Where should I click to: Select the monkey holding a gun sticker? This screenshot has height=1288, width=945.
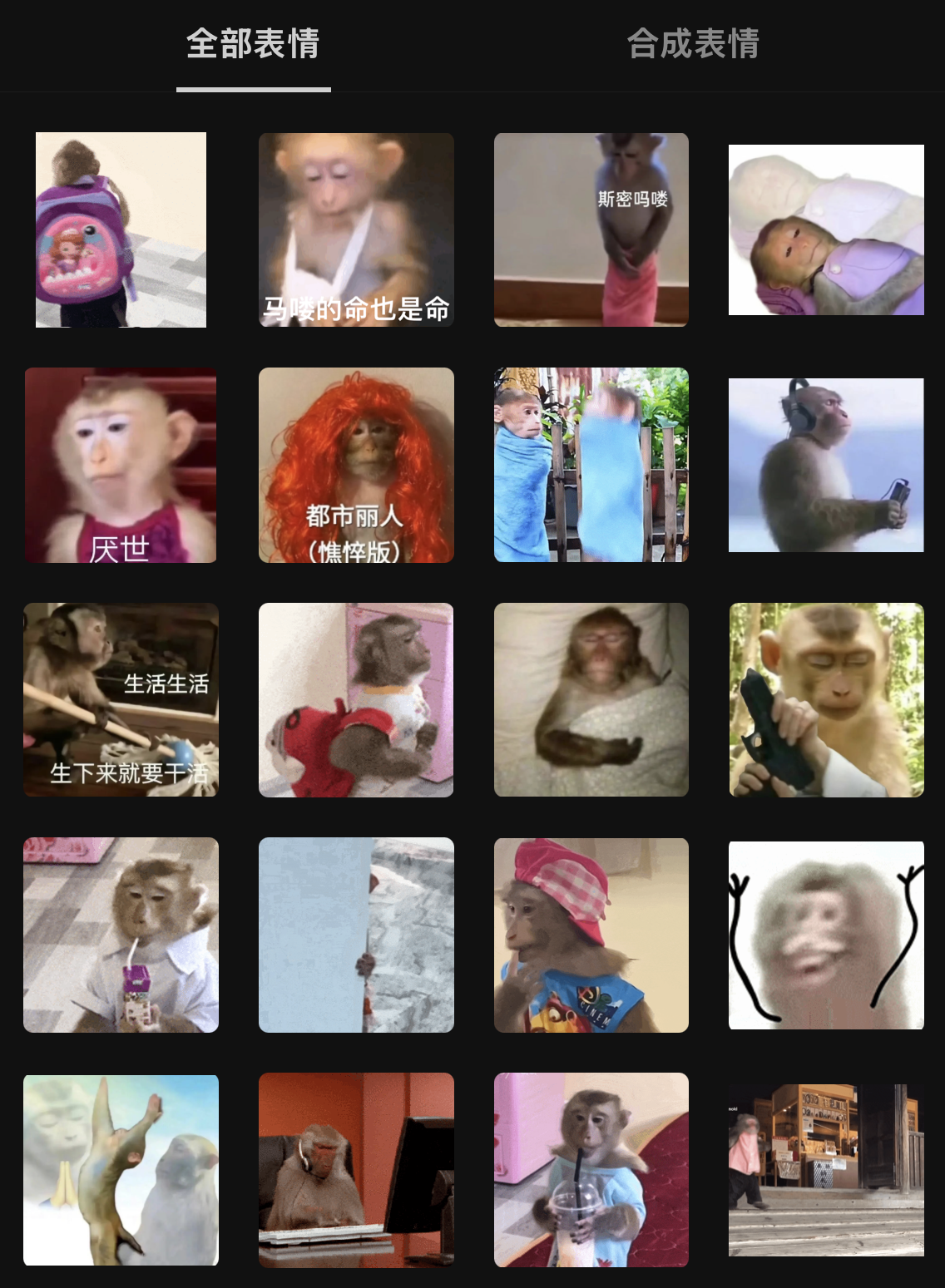[826, 699]
